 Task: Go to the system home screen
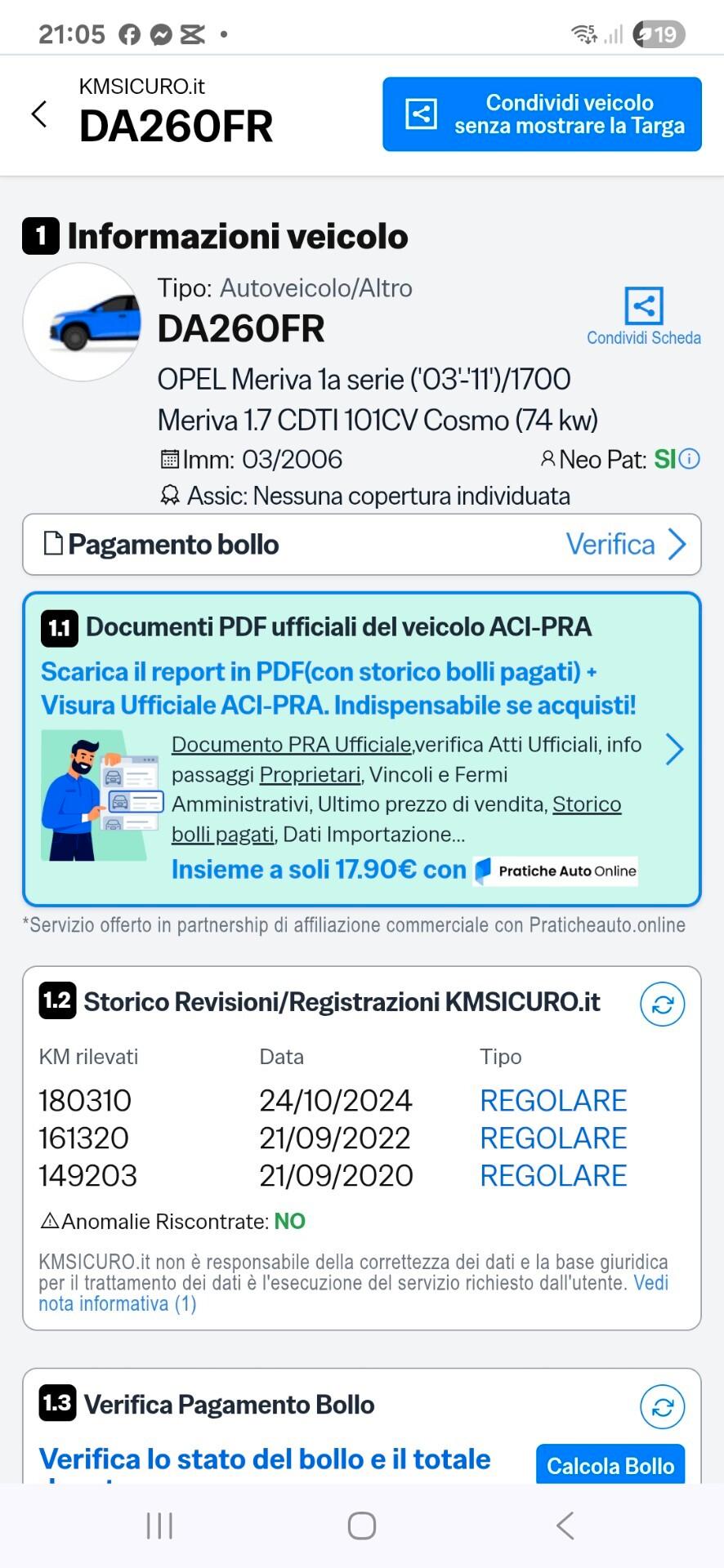tap(362, 1526)
